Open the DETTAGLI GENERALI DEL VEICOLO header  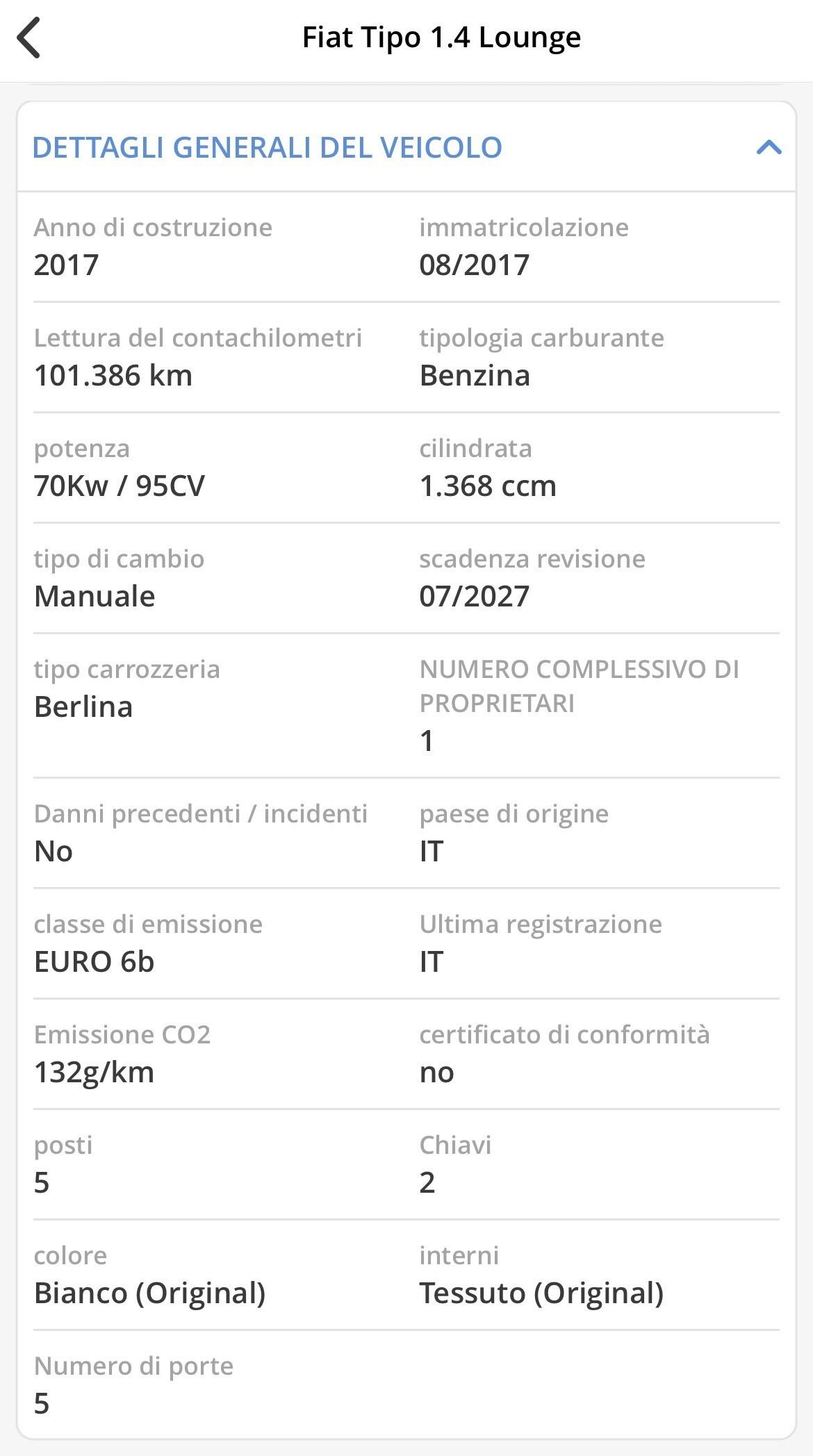(267, 147)
